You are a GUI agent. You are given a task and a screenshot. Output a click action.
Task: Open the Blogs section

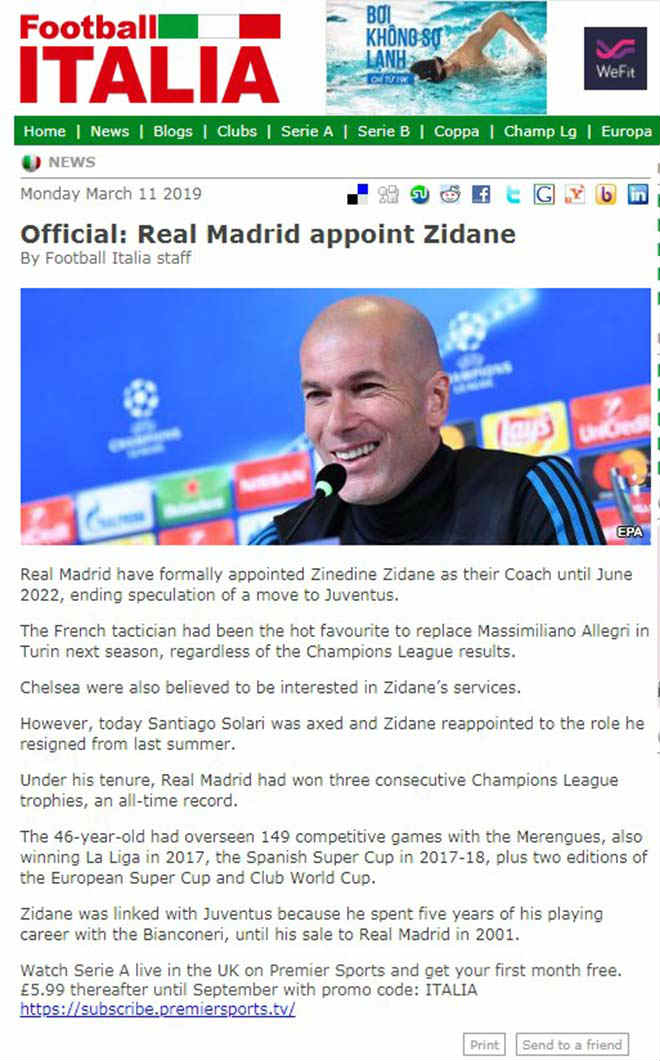pos(173,131)
